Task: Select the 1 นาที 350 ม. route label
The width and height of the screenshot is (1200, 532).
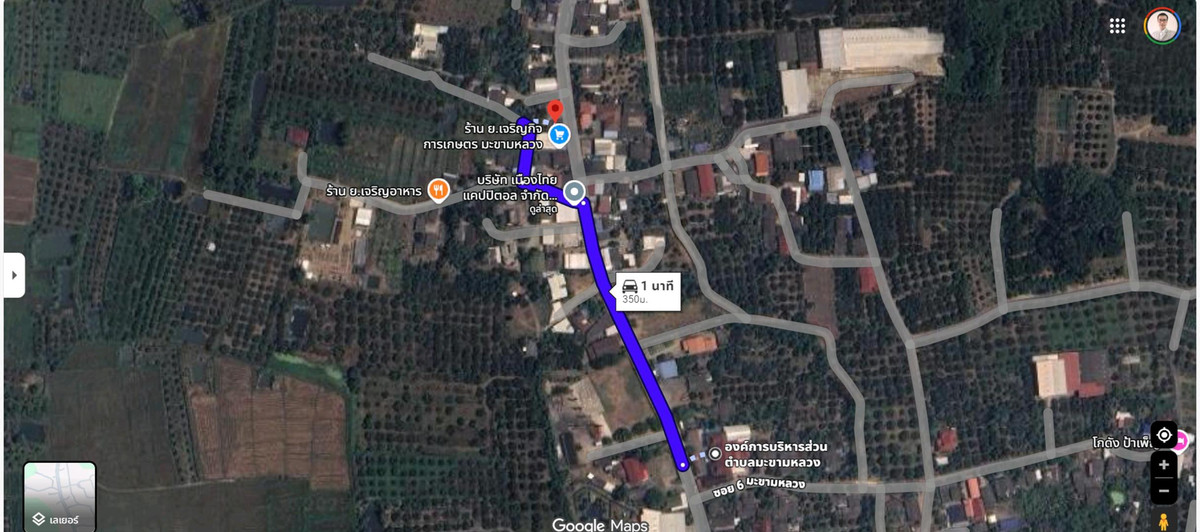Action: [647, 291]
